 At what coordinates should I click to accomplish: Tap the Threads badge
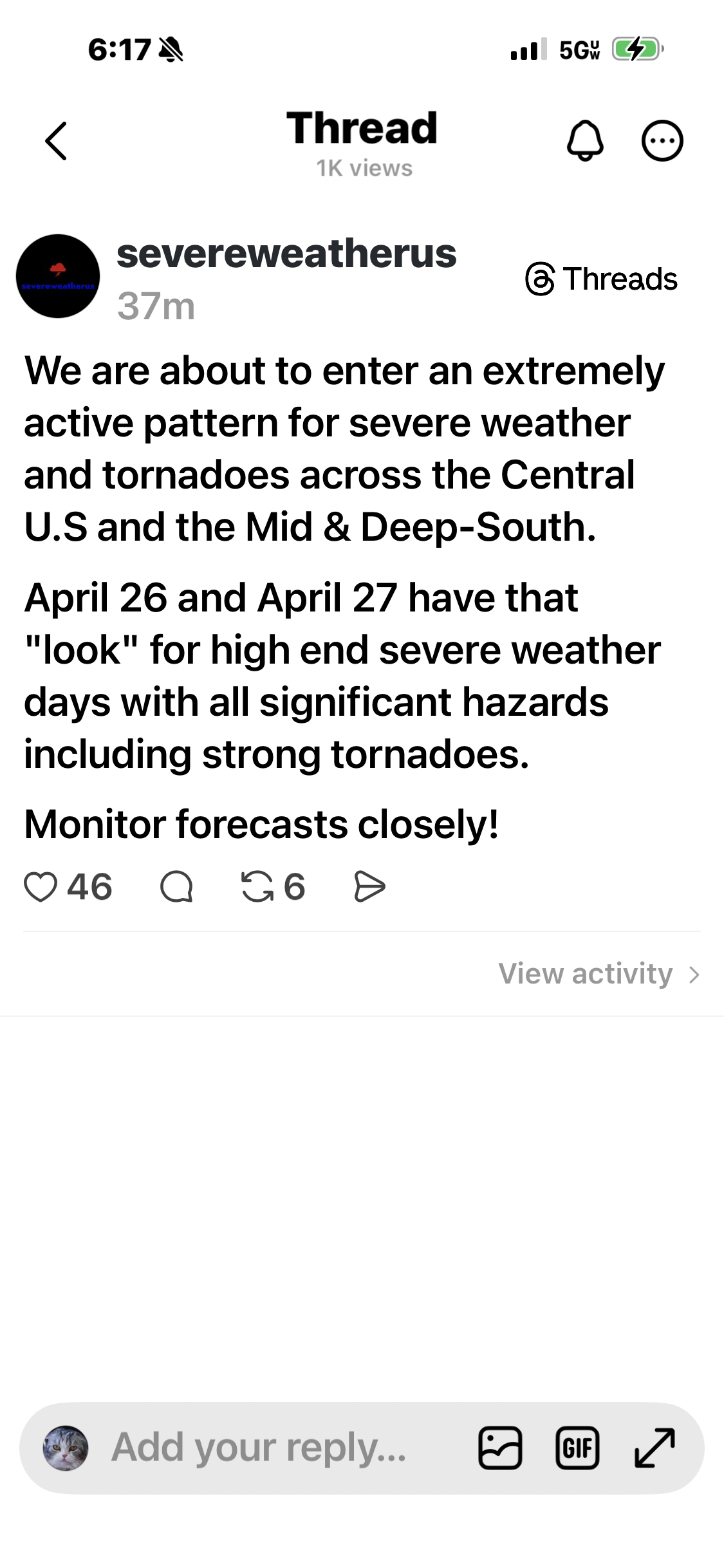tap(602, 279)
